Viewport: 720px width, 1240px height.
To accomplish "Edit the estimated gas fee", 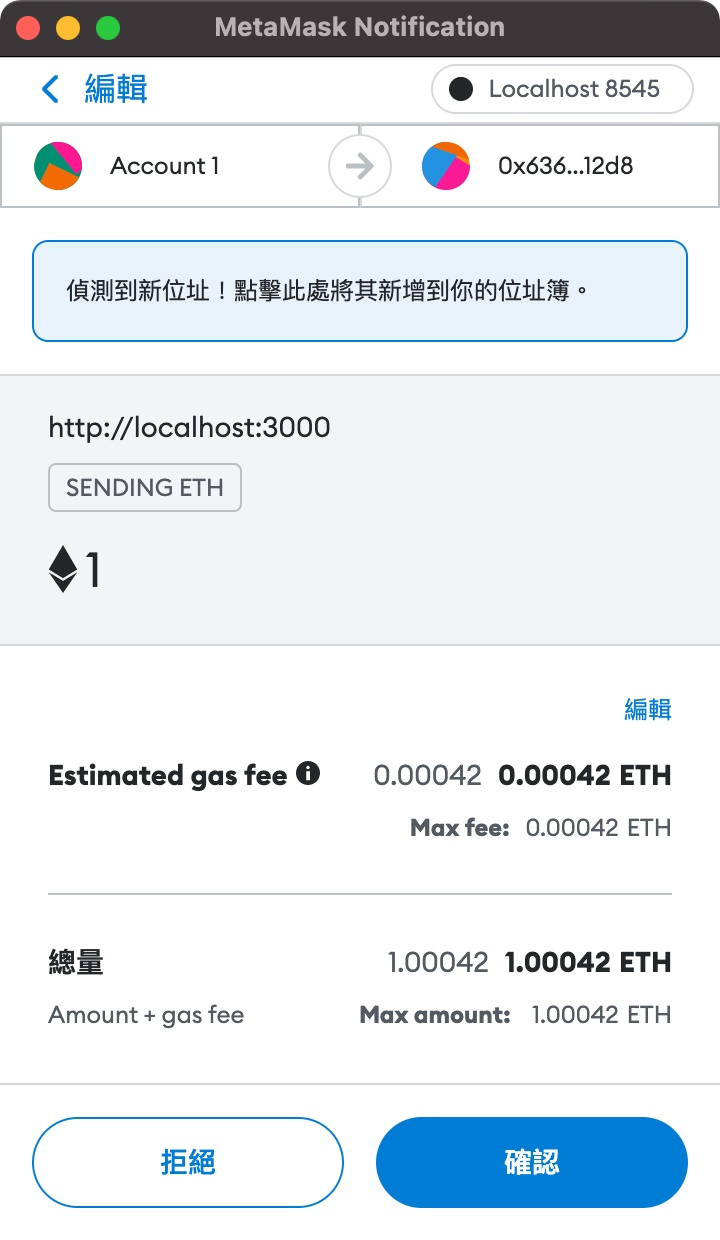I will (647, 710).
